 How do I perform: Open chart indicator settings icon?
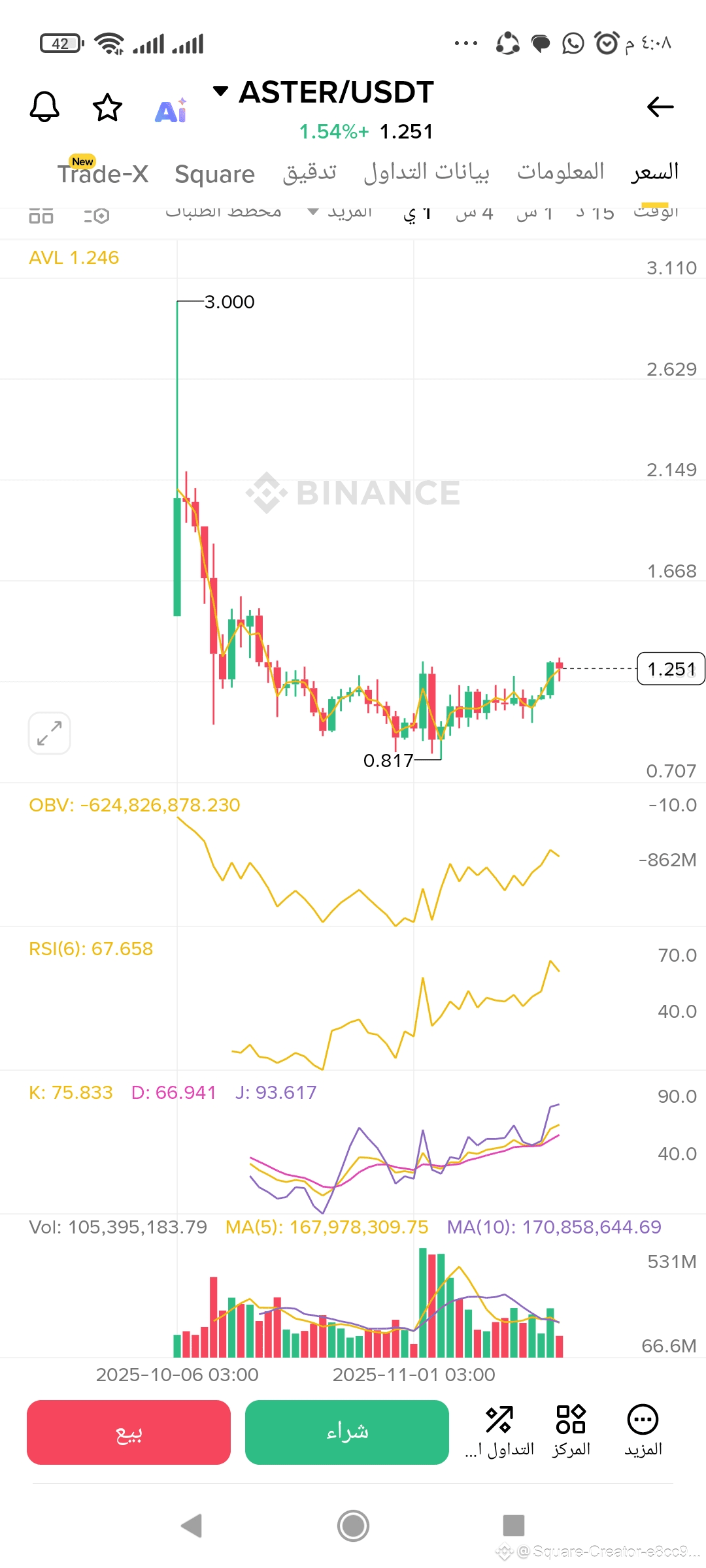coord(97,215)
